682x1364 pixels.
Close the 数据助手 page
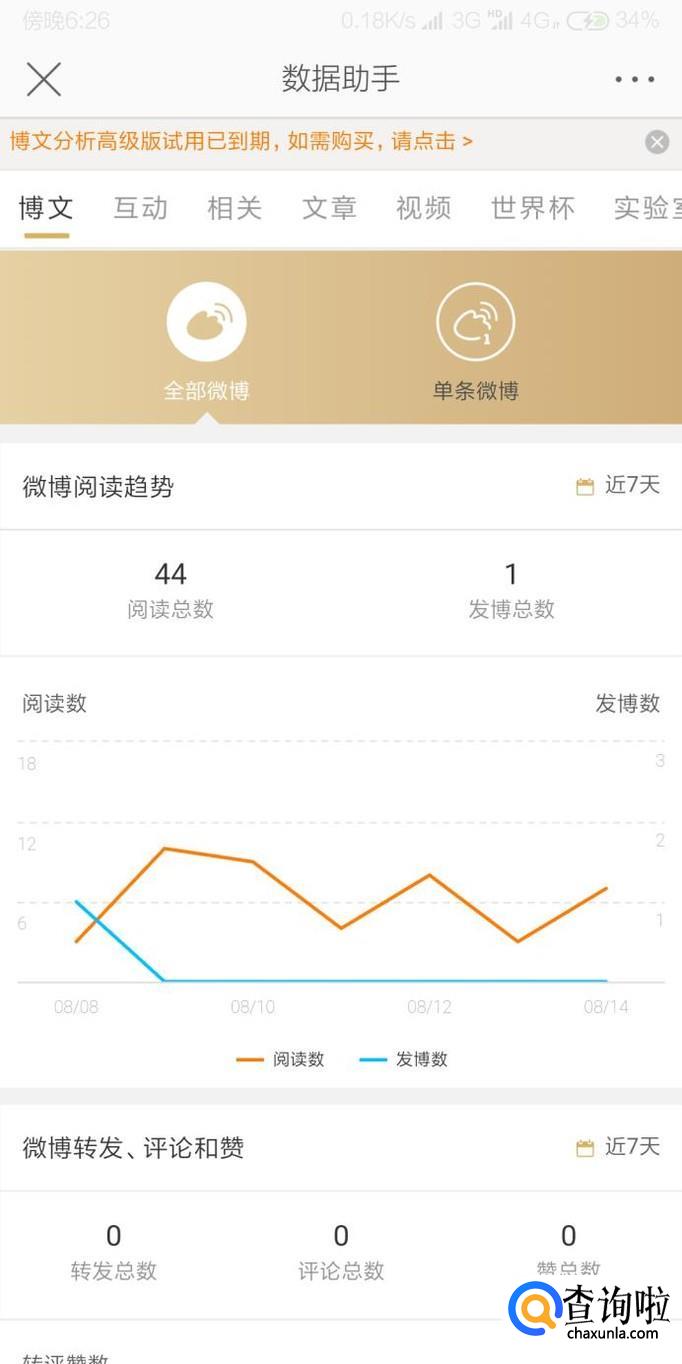click(x=44, y=79)
